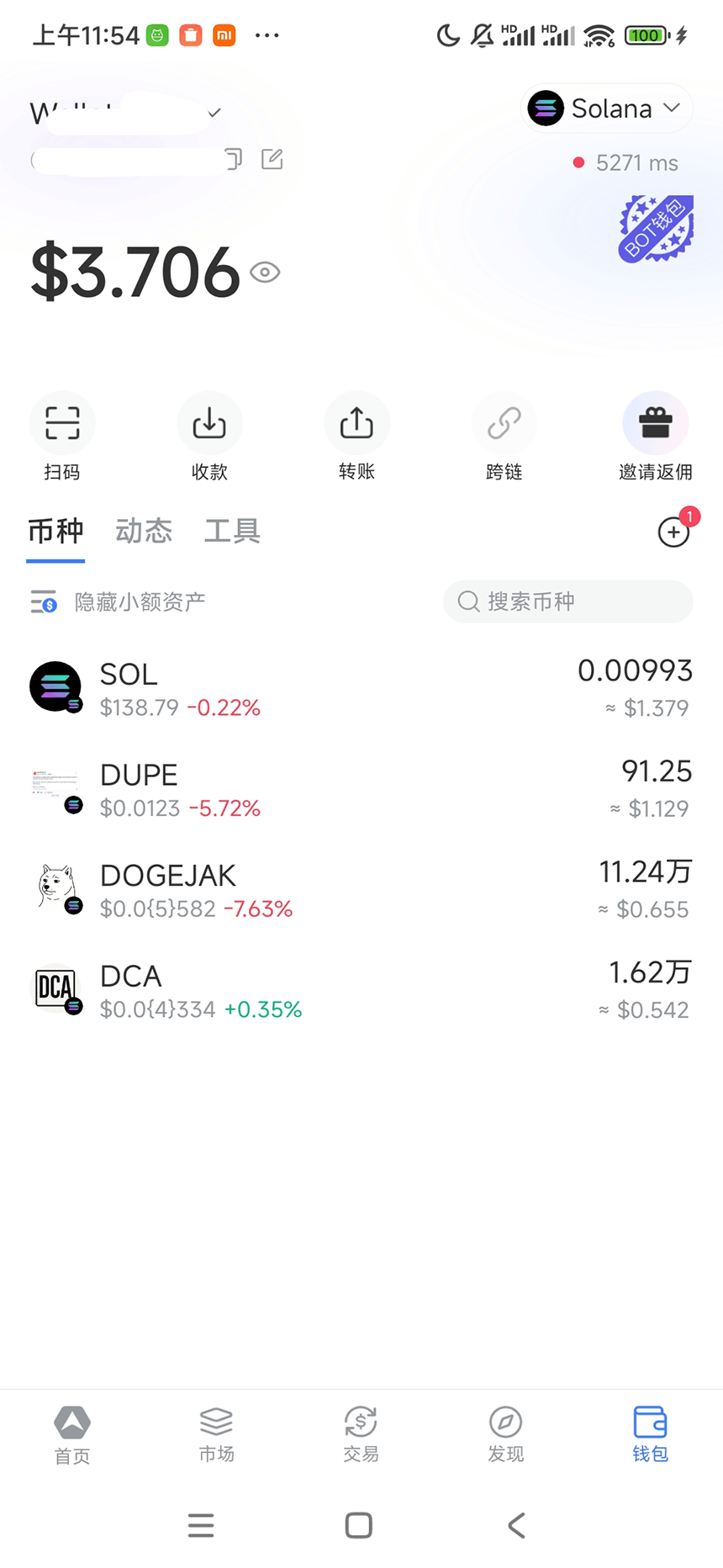Hide the balance with the eye icon
This screenshot has width=723, height=1568.
pyautogui.click(x=265, y=273)
